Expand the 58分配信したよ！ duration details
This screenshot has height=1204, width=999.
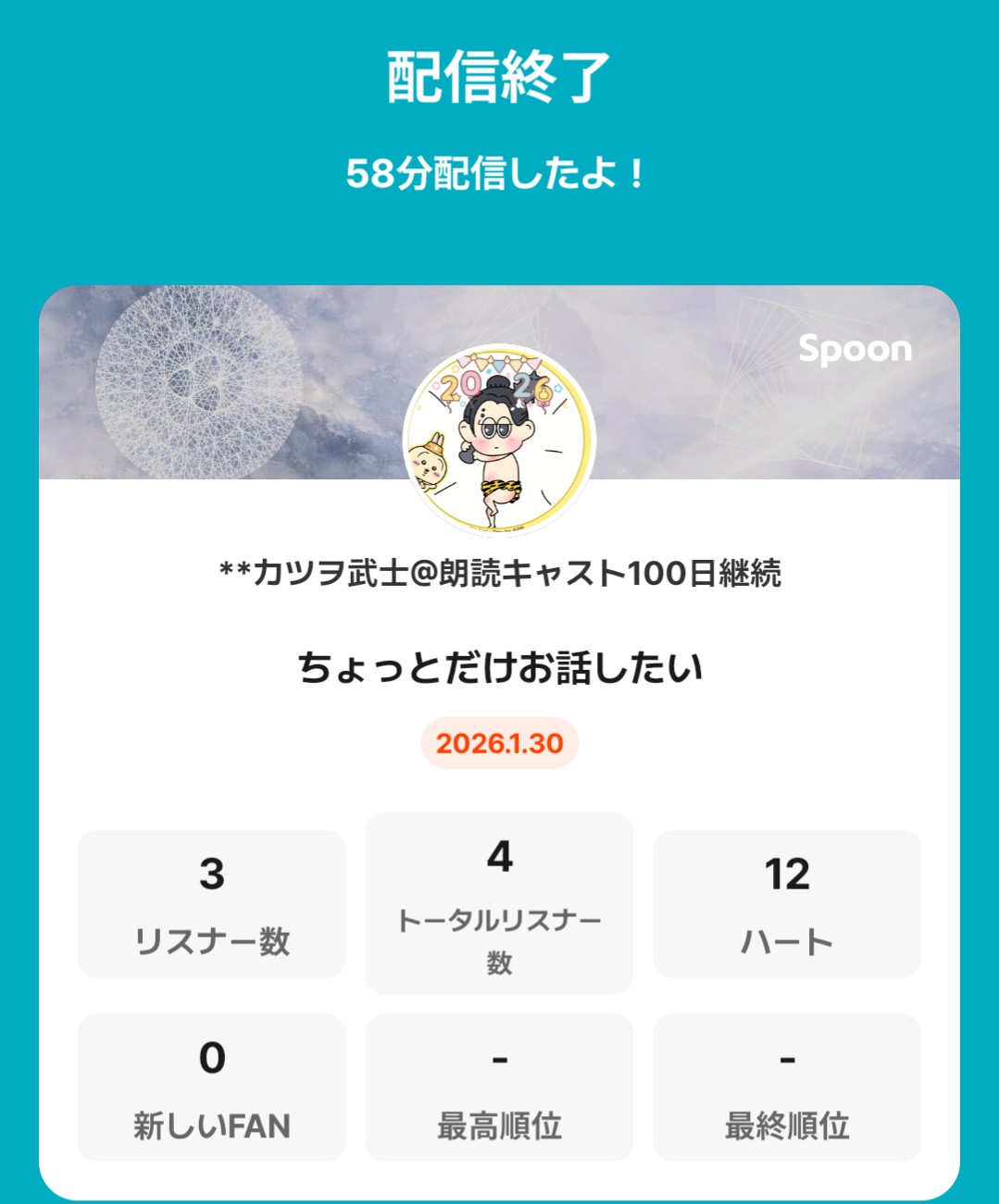tap(499, 172)
